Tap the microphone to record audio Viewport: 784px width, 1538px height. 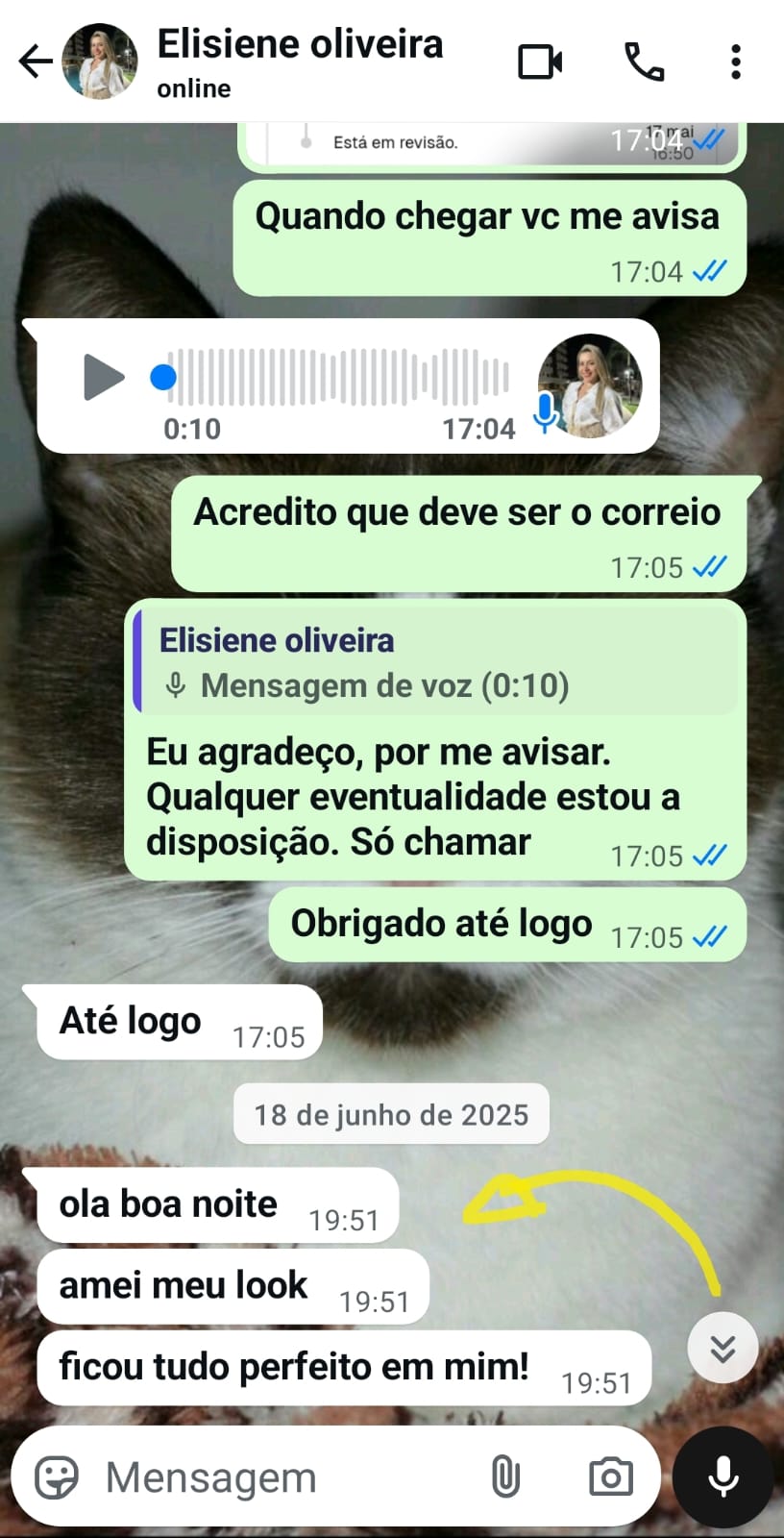(x=723, y=1477)
